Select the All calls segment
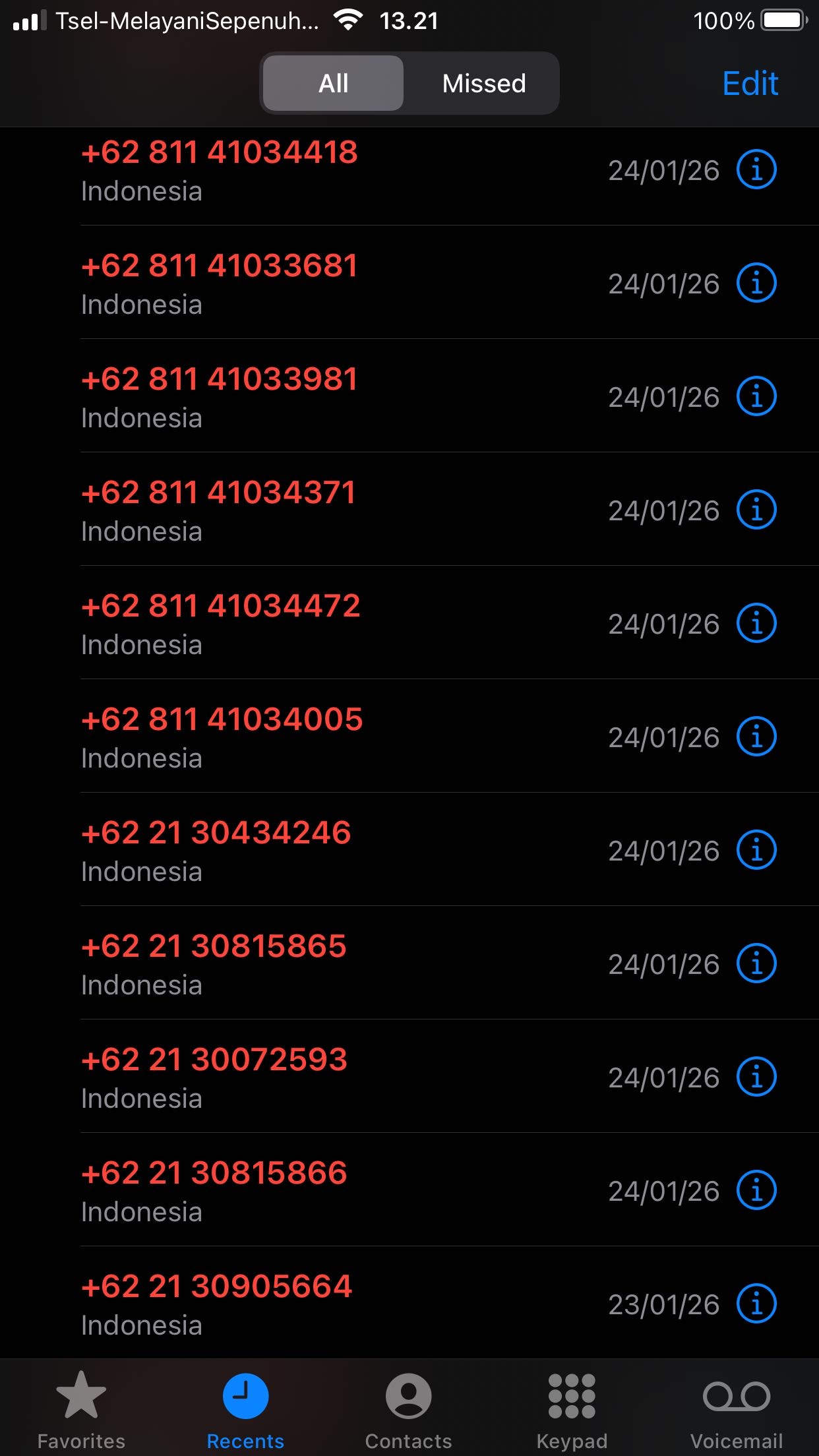This screenshot has height=1456, width=819. (334, 84)
